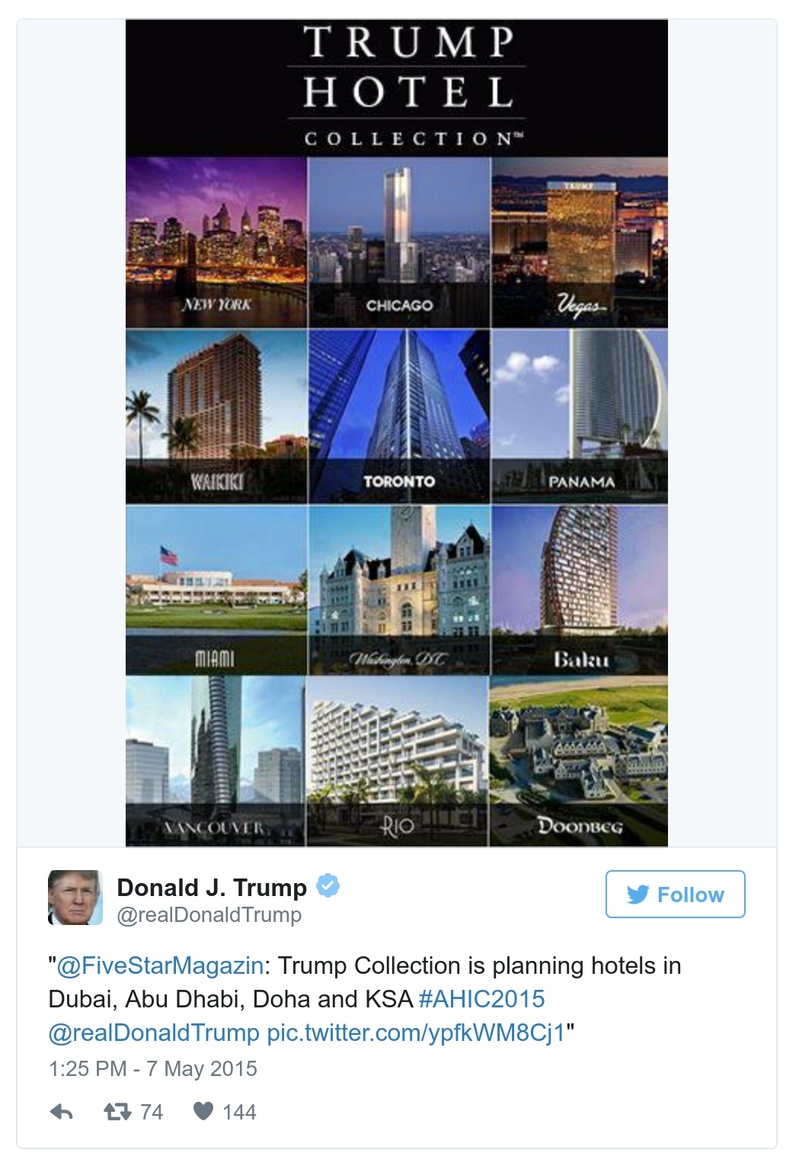Select the CHICAGO tower photo
The width and height of the screenshot is (799, 1166).
point(396,238)
